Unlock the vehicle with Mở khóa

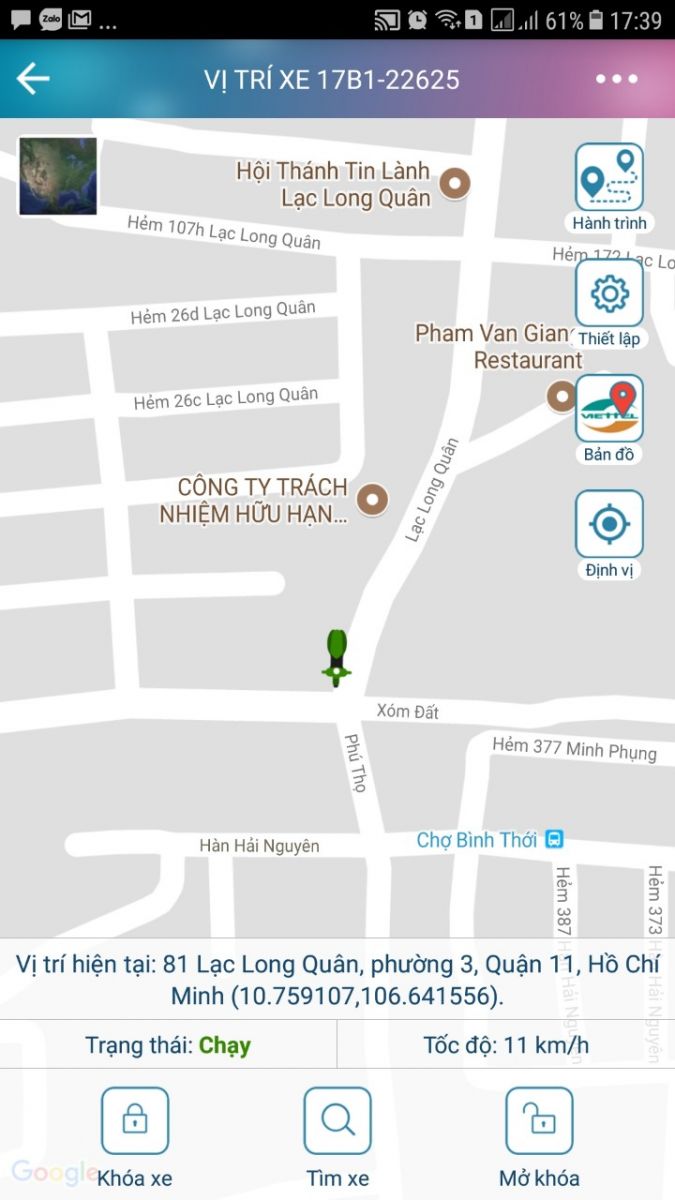539,1122
